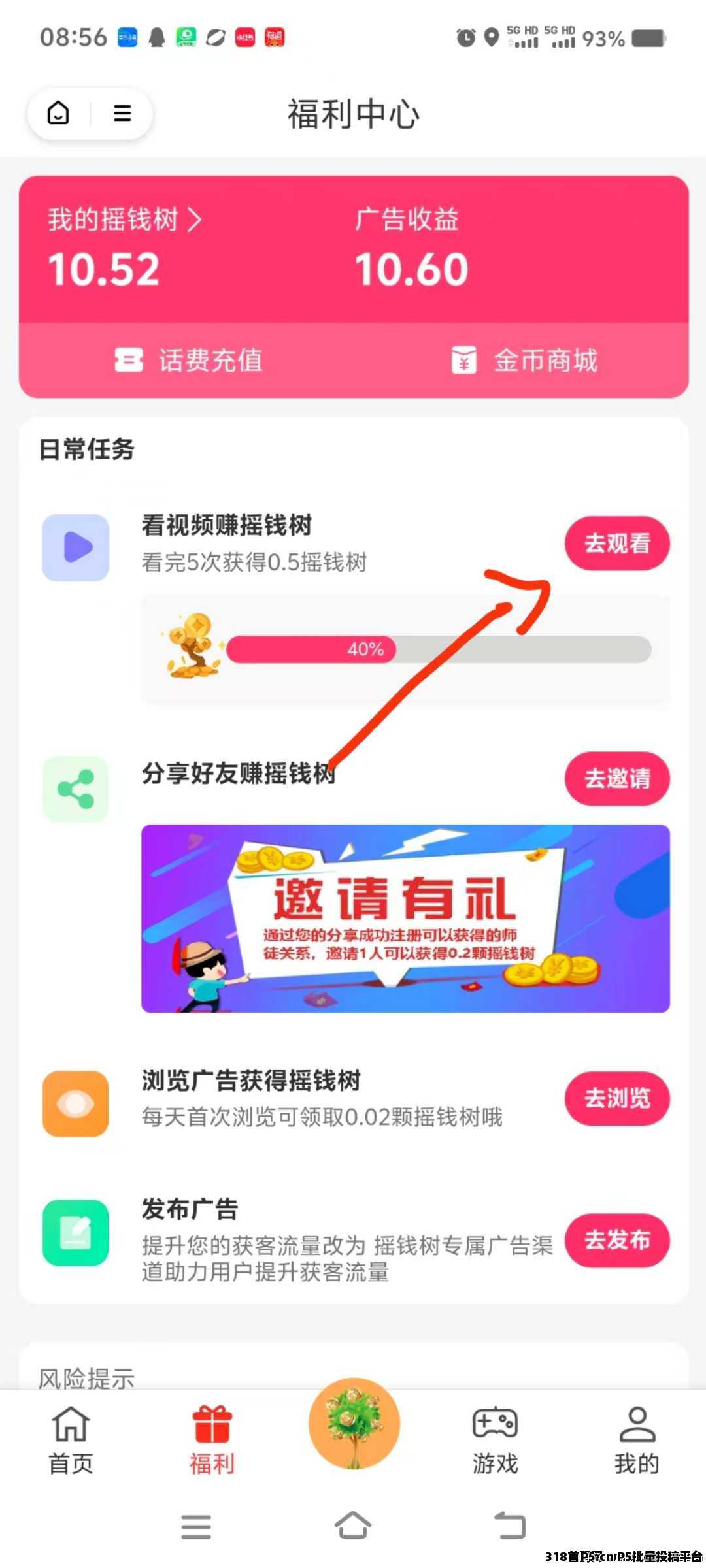This screenshot has height=1568, width=706.
Task: Tap 去发布 to publish an ad
Action: 616,1239
